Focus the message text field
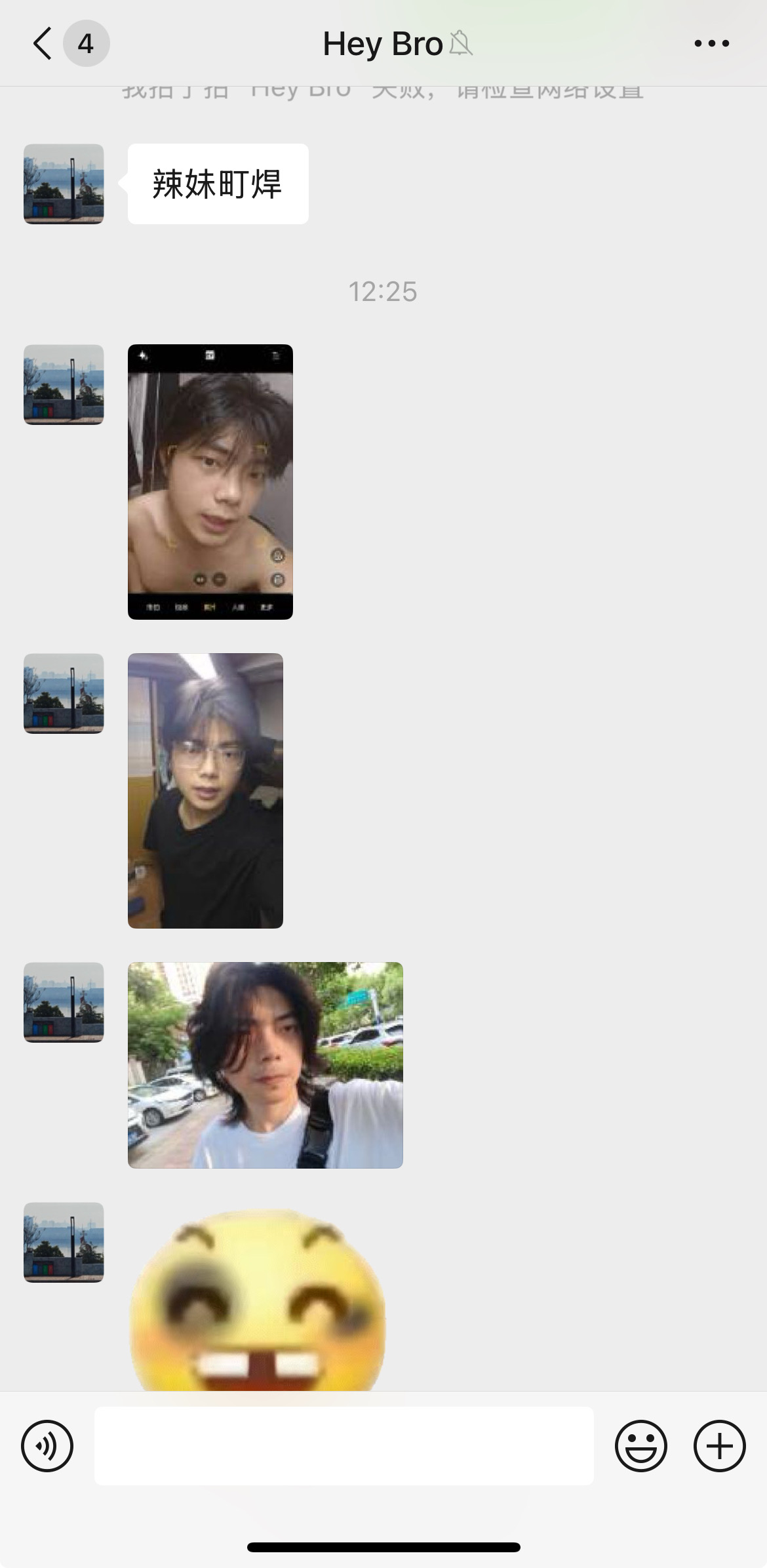Screen dimensions: 767x1568 [x=344, y=1445]
